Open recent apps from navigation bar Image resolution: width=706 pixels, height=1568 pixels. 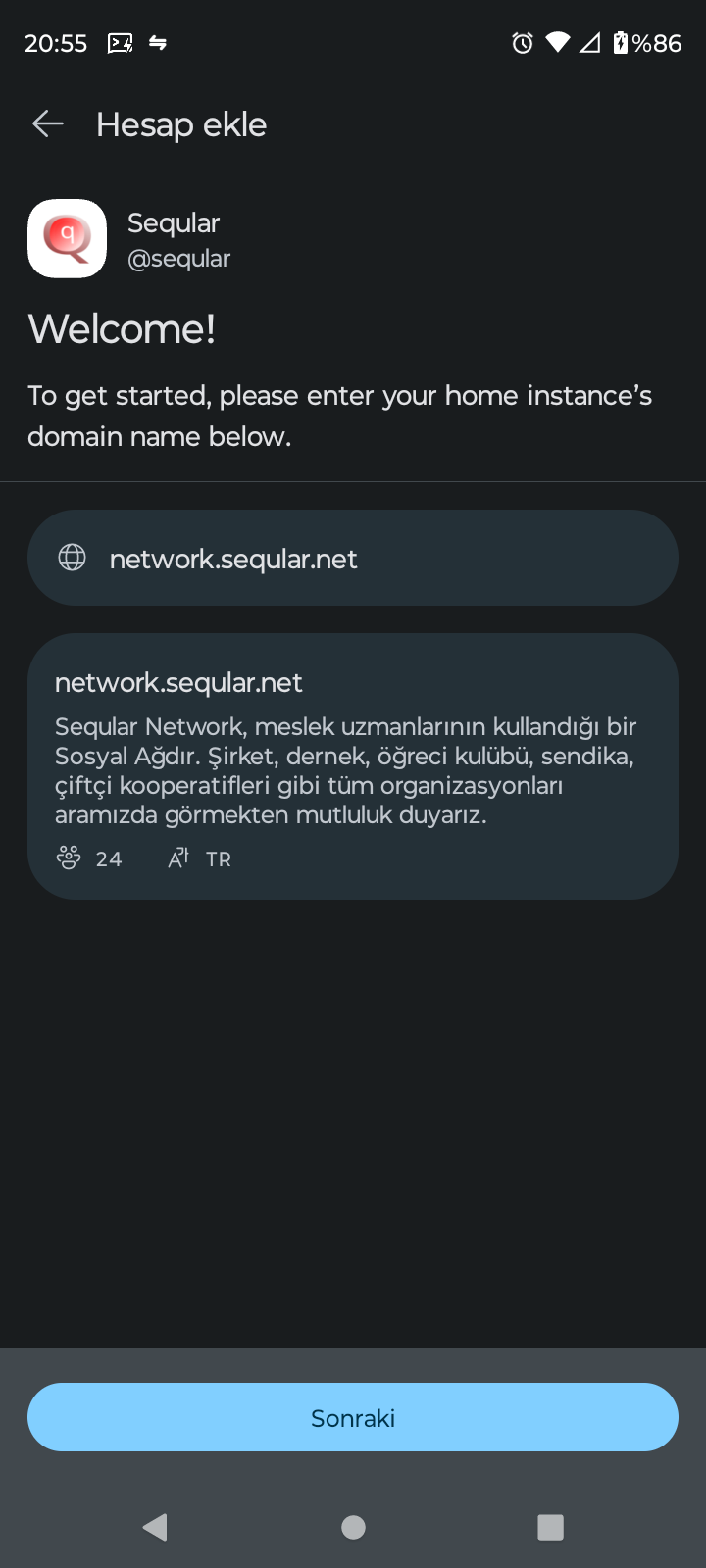(550, 1527)
